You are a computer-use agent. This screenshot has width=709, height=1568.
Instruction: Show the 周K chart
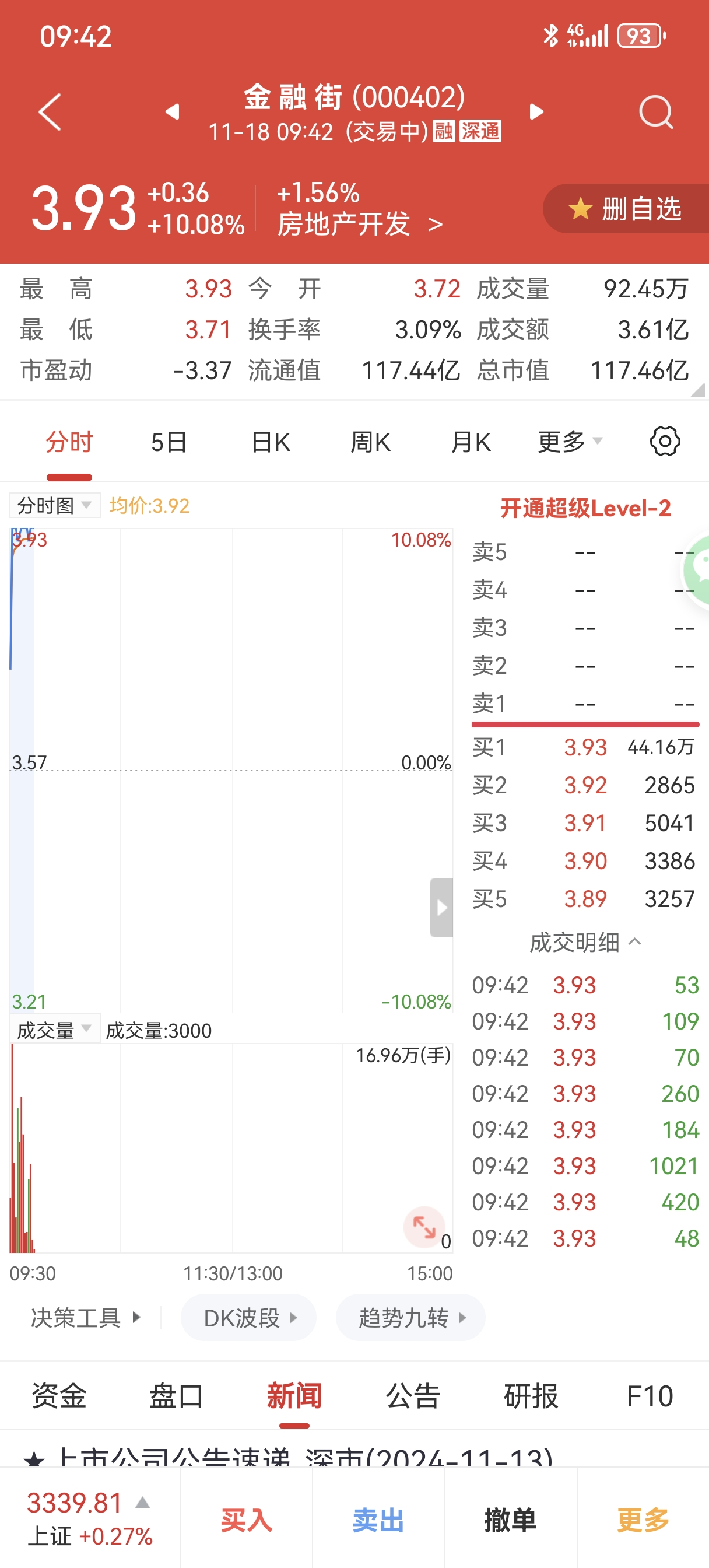[371, 442]
